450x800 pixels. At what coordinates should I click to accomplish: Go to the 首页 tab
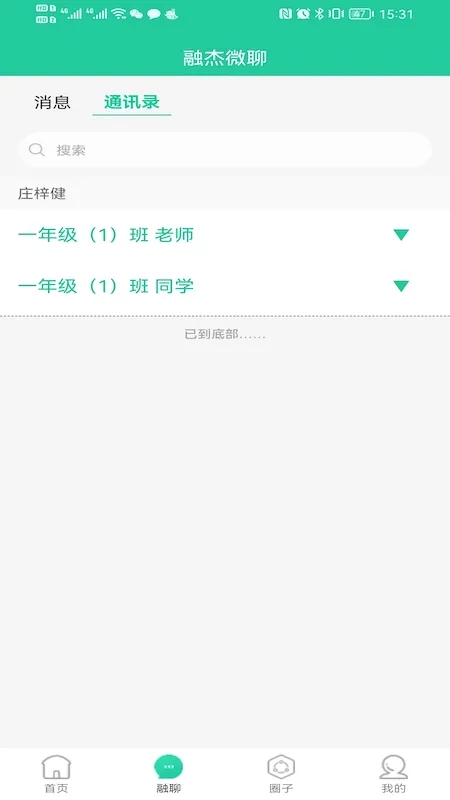(x=56, y=774)
